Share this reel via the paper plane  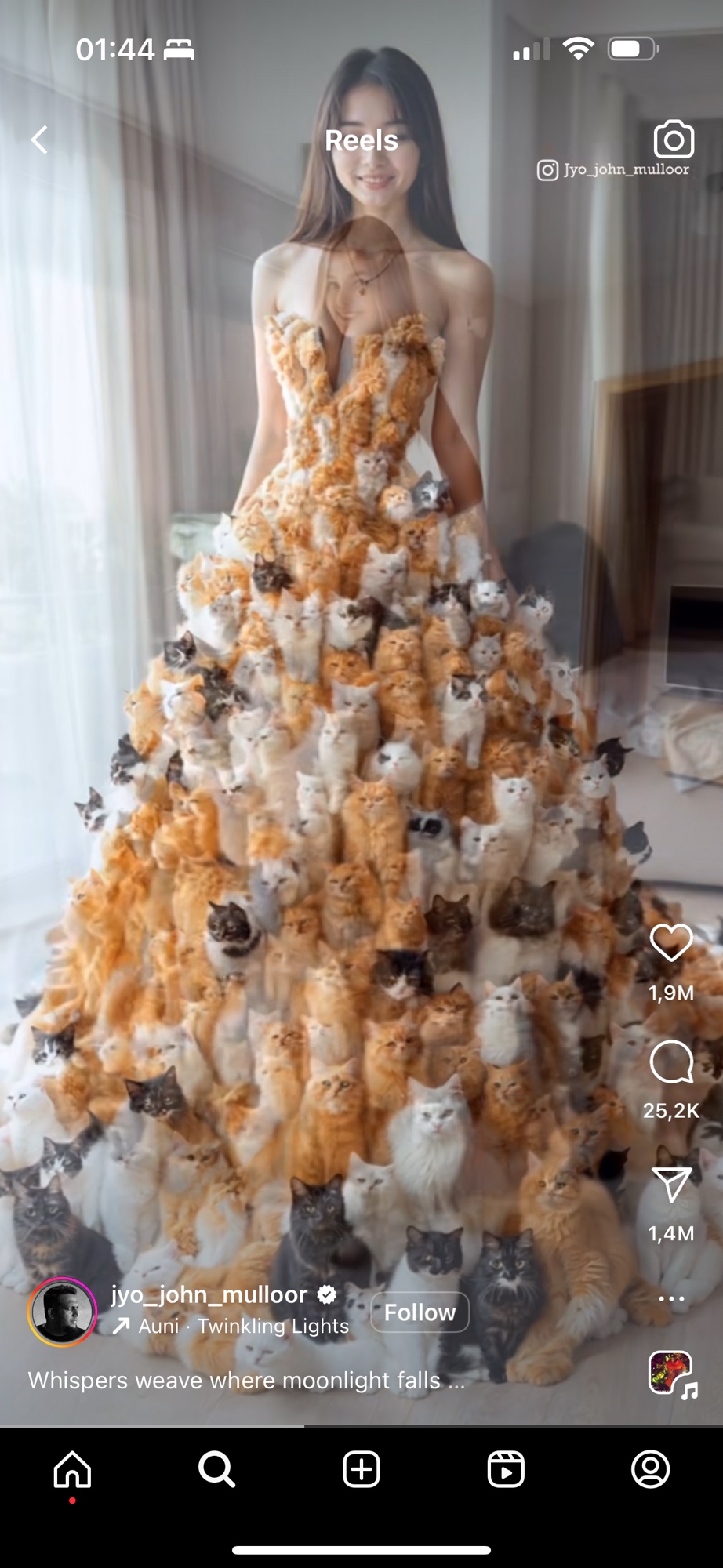(671, 1185)
